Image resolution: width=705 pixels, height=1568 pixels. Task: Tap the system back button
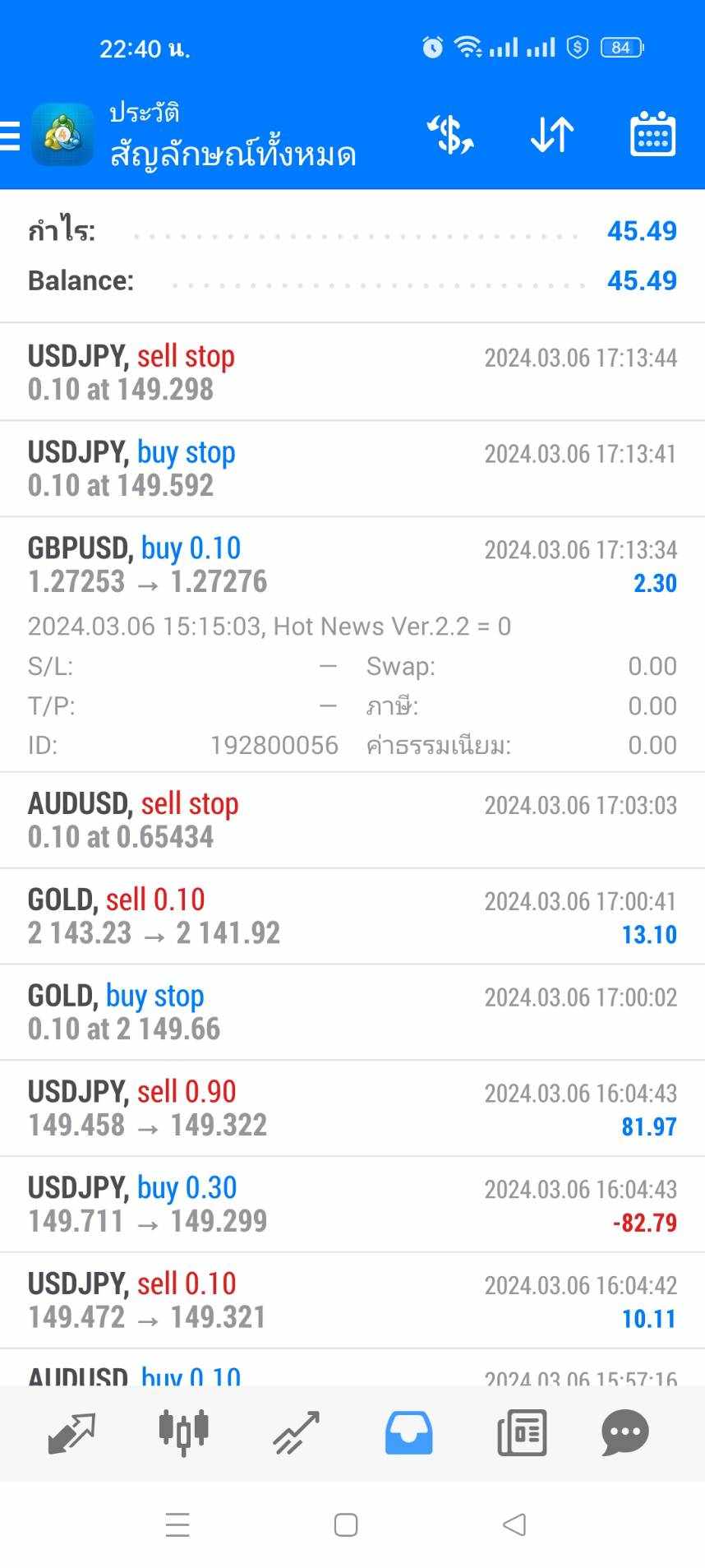(x=514, y=1525)
